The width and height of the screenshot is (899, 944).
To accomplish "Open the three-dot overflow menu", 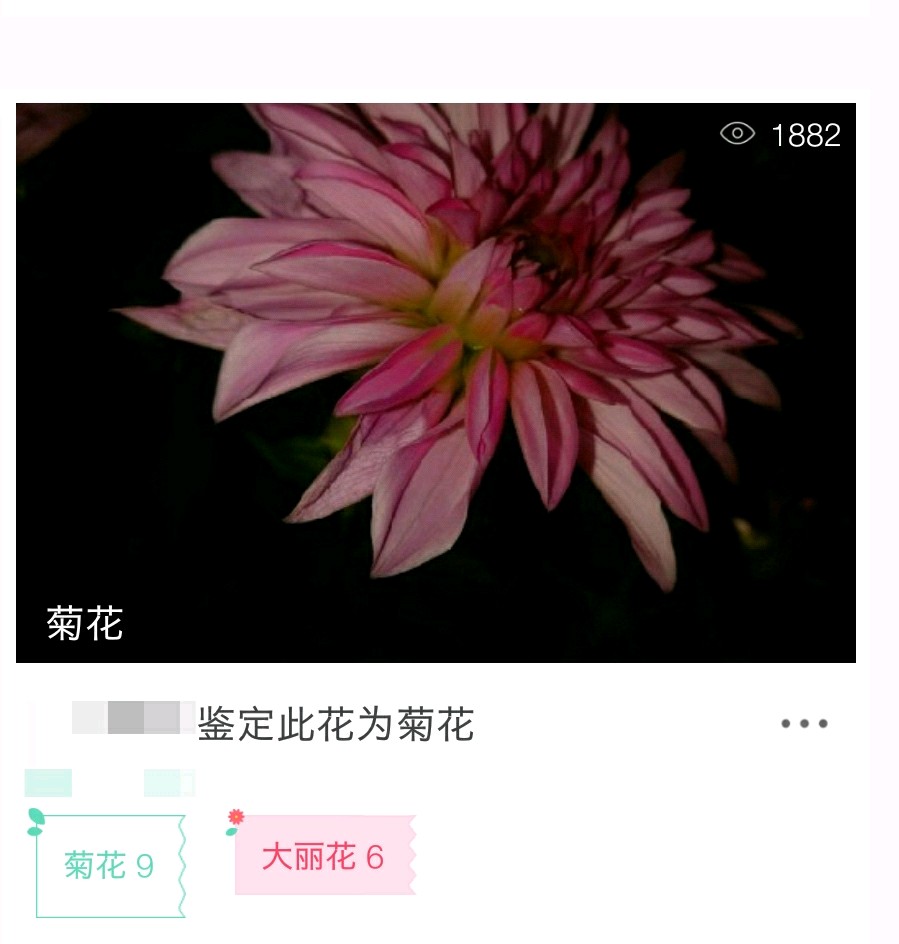I will click(x=804, y=724).
